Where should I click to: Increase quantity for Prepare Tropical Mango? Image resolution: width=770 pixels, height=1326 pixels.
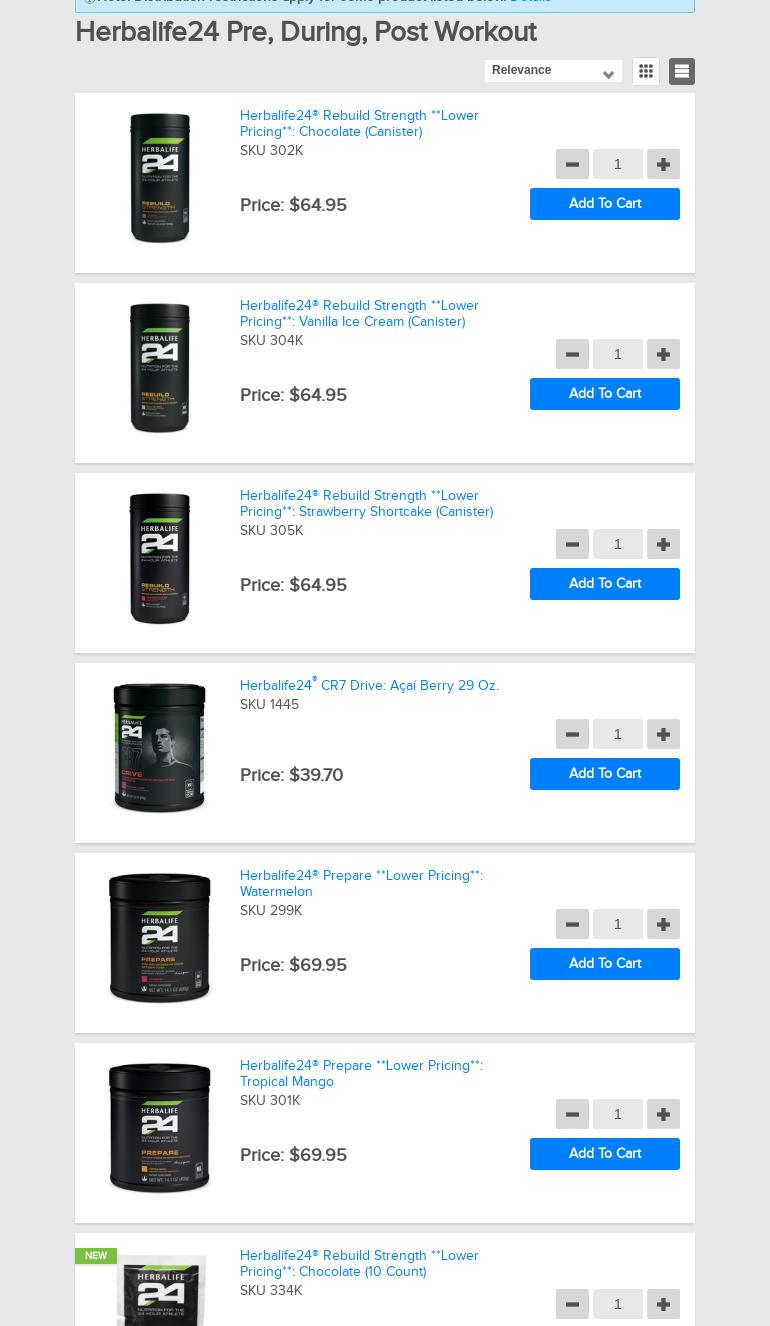pos(663,1114)
